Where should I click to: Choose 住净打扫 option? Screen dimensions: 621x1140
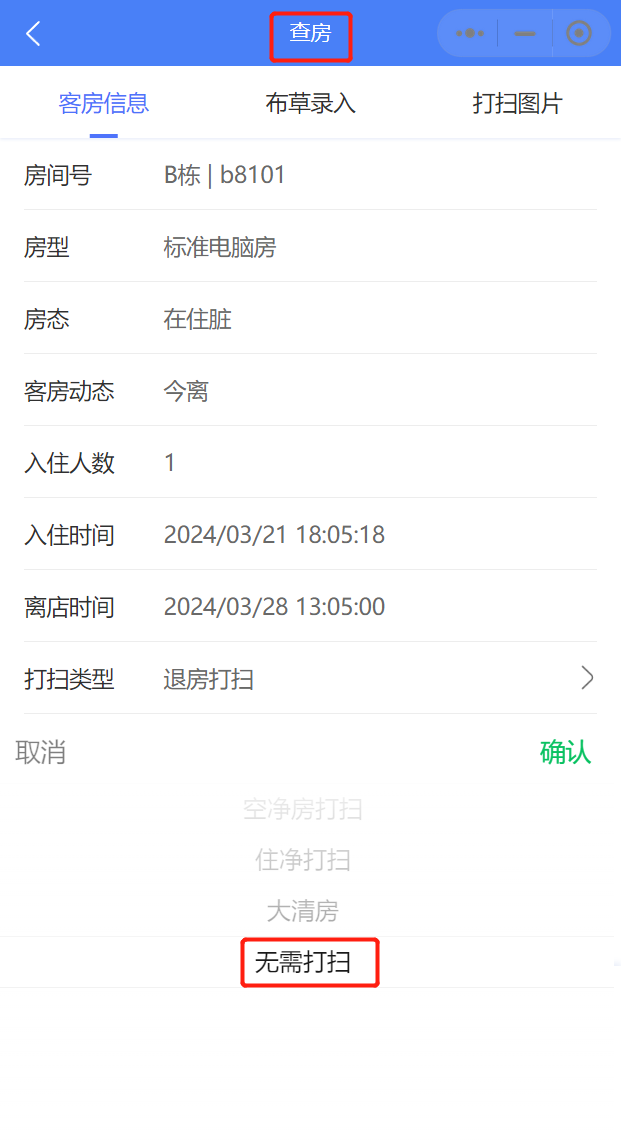pyautogui.click(x=303, y=859)
